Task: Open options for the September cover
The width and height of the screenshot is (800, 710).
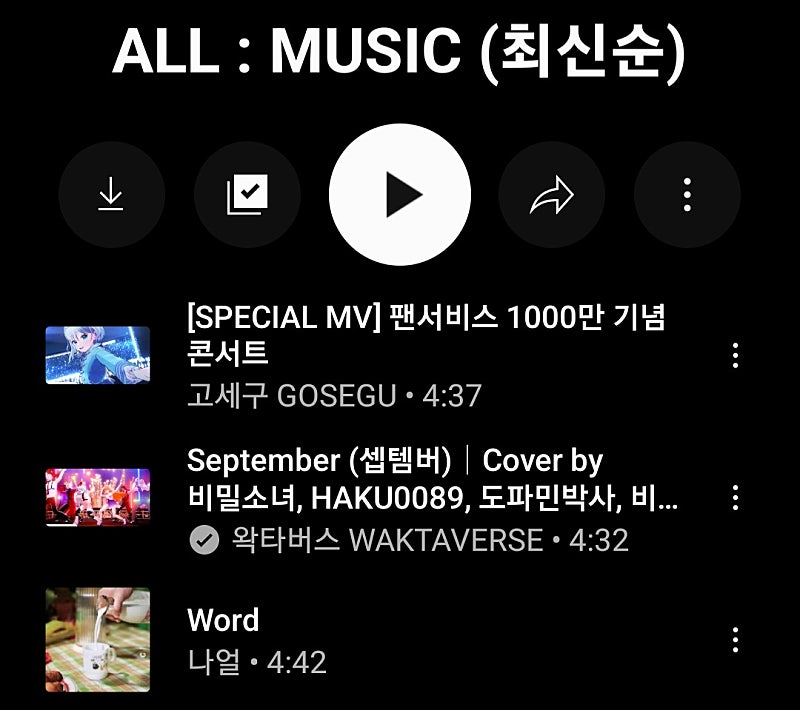Action: (x=736, y=497)
